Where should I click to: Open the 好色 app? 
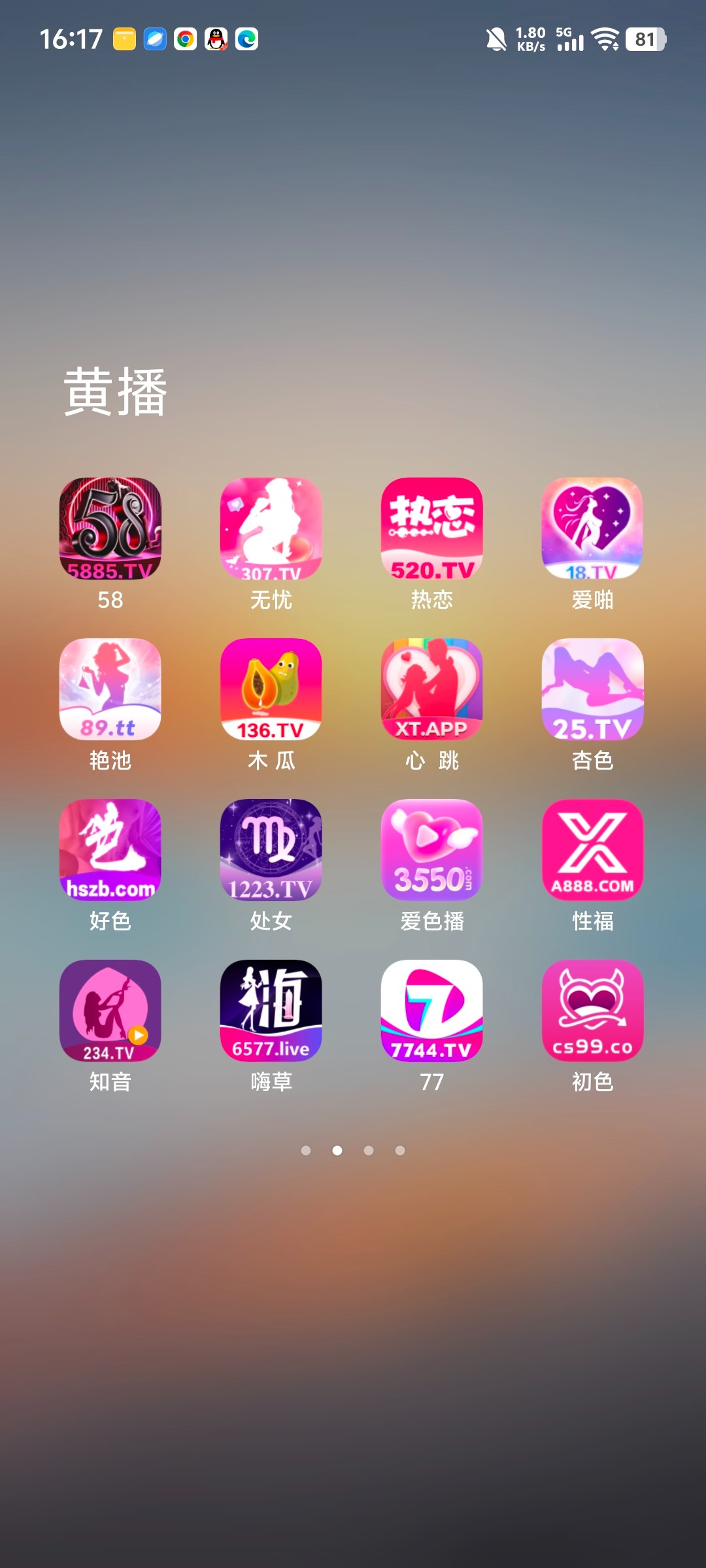click(x=110, y=849)
